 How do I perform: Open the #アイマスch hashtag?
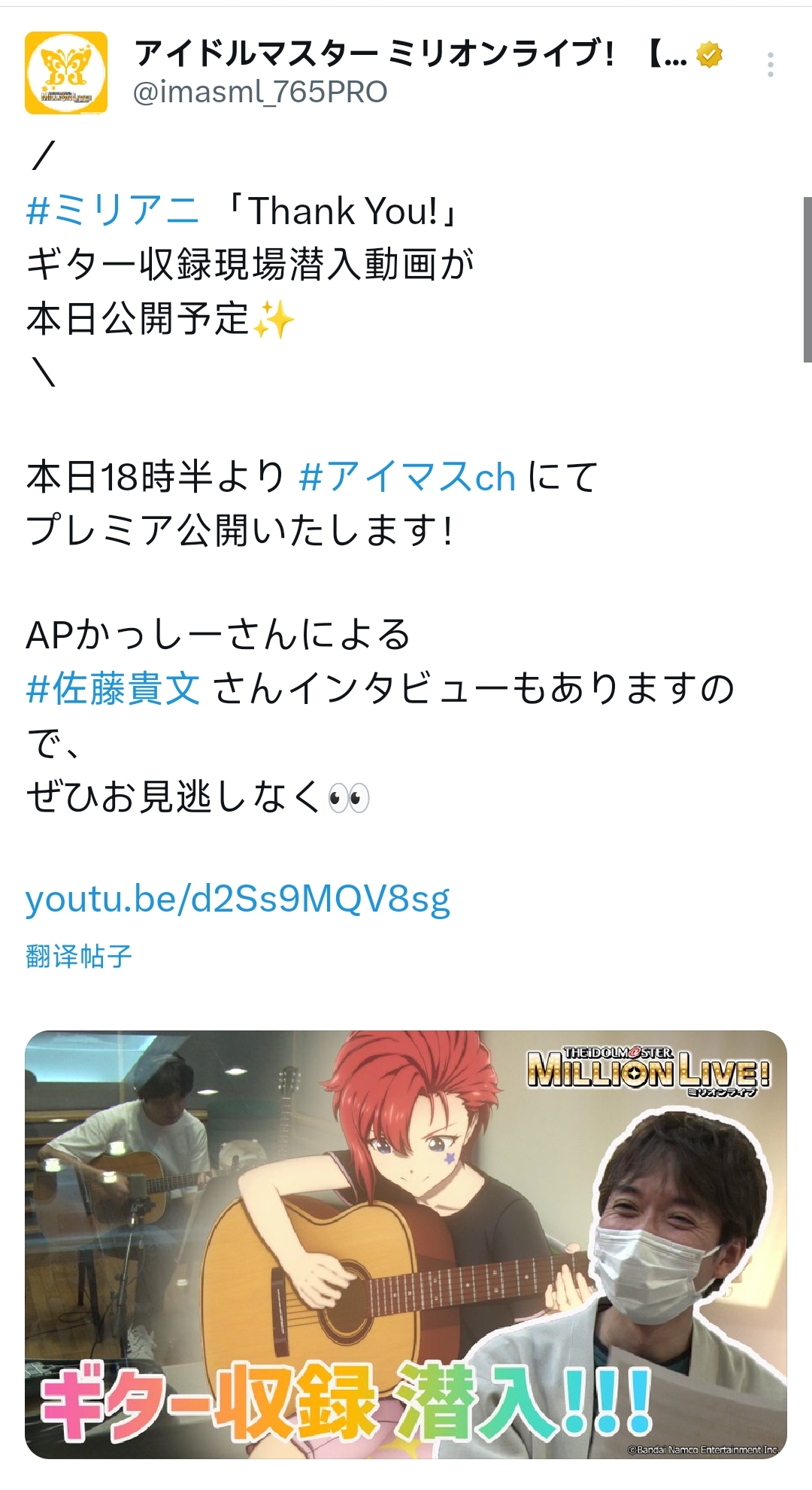(407, 477)
